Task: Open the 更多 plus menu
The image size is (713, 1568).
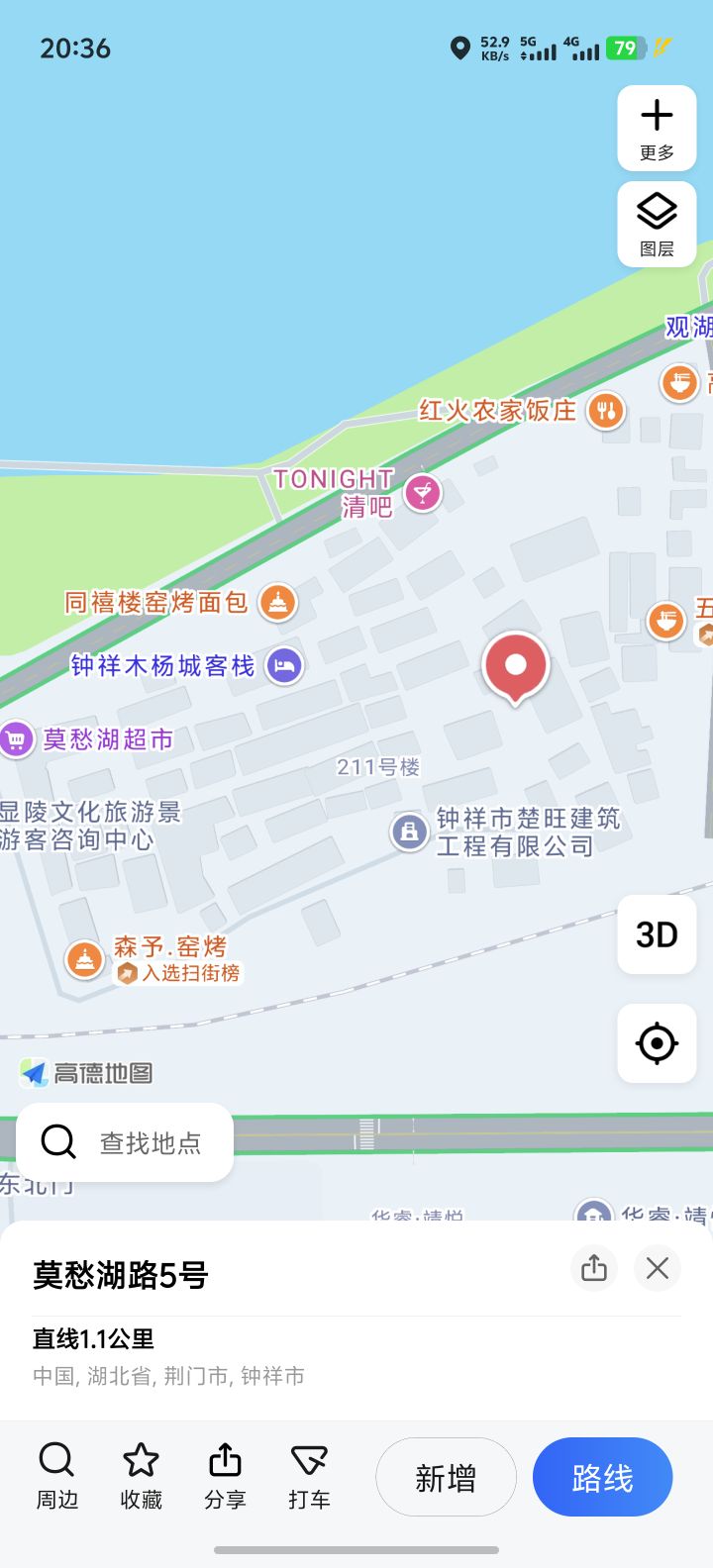Action: click(x=657, y=128)
